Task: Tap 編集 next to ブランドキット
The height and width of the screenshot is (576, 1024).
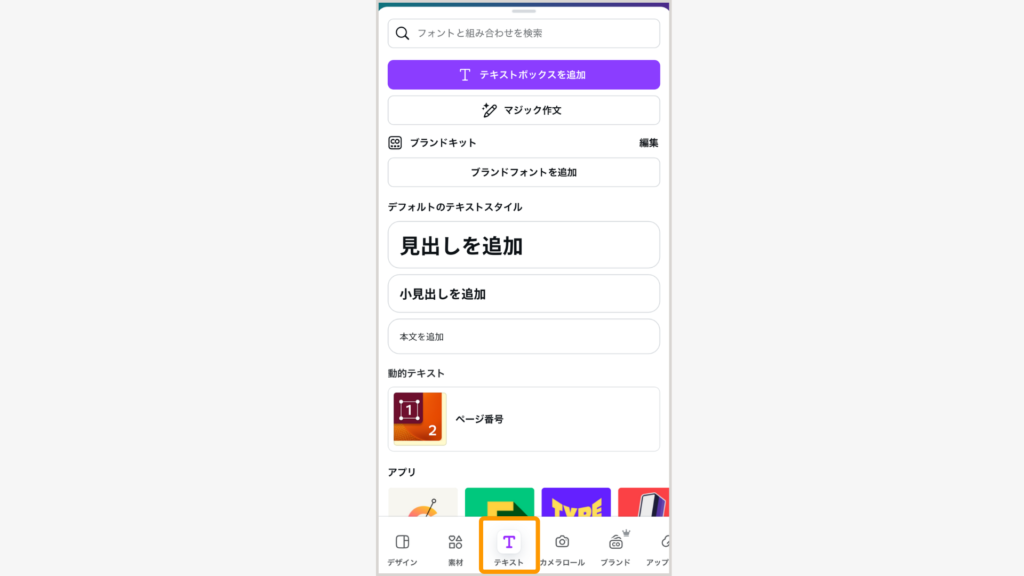Action: (x=648, y=143)
